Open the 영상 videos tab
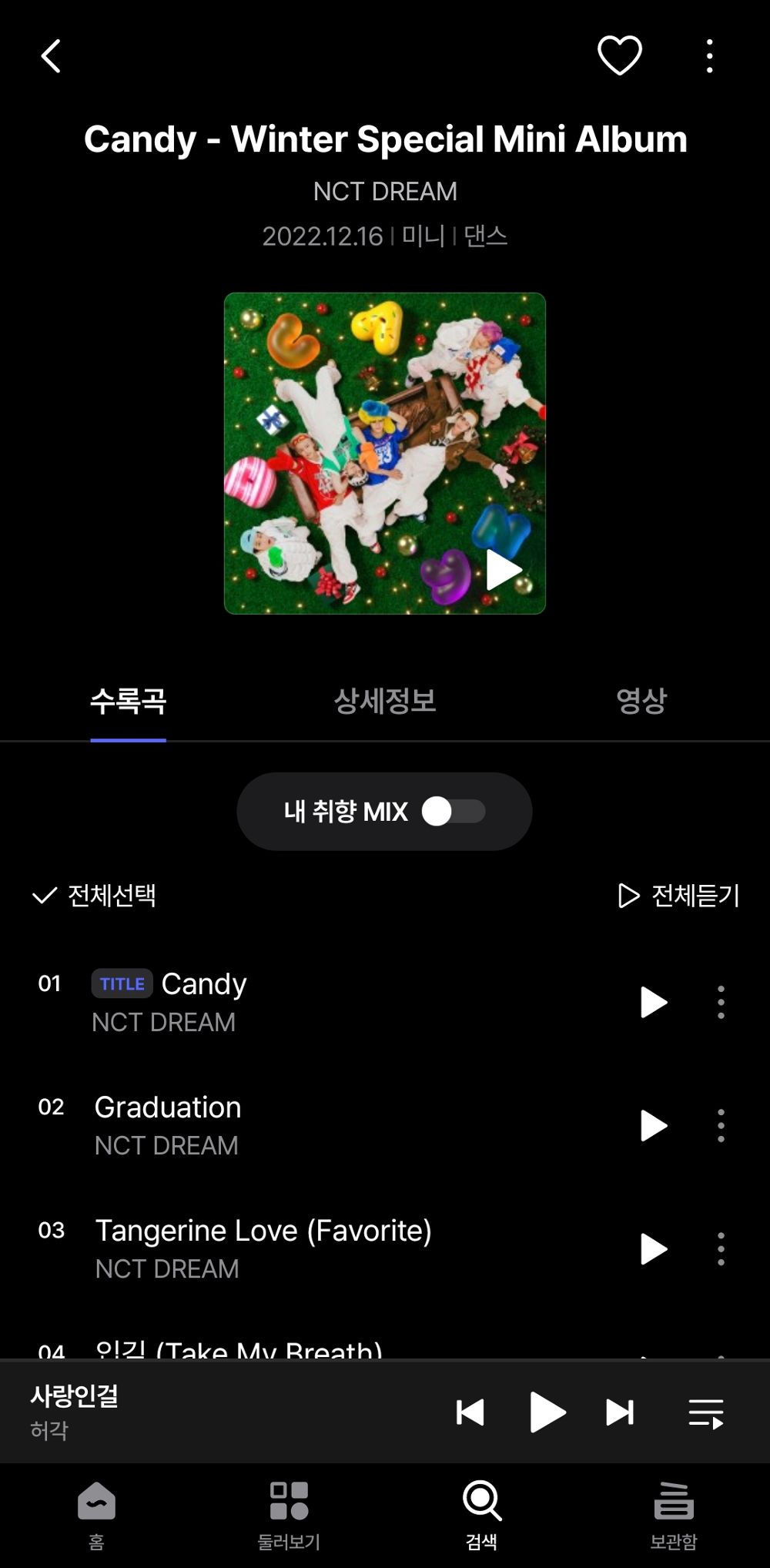Image resolution: width=770 pixels, height=1568 pixels. [641, 701]
